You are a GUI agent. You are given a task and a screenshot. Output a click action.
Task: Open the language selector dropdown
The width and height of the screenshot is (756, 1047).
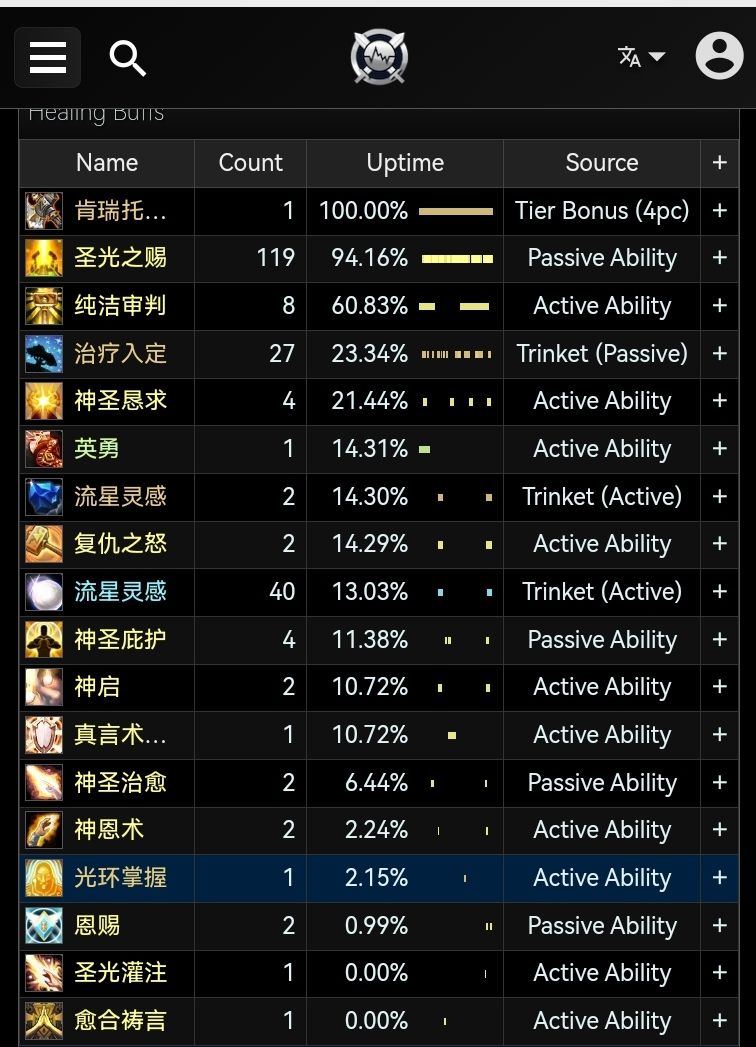[641, 57]
